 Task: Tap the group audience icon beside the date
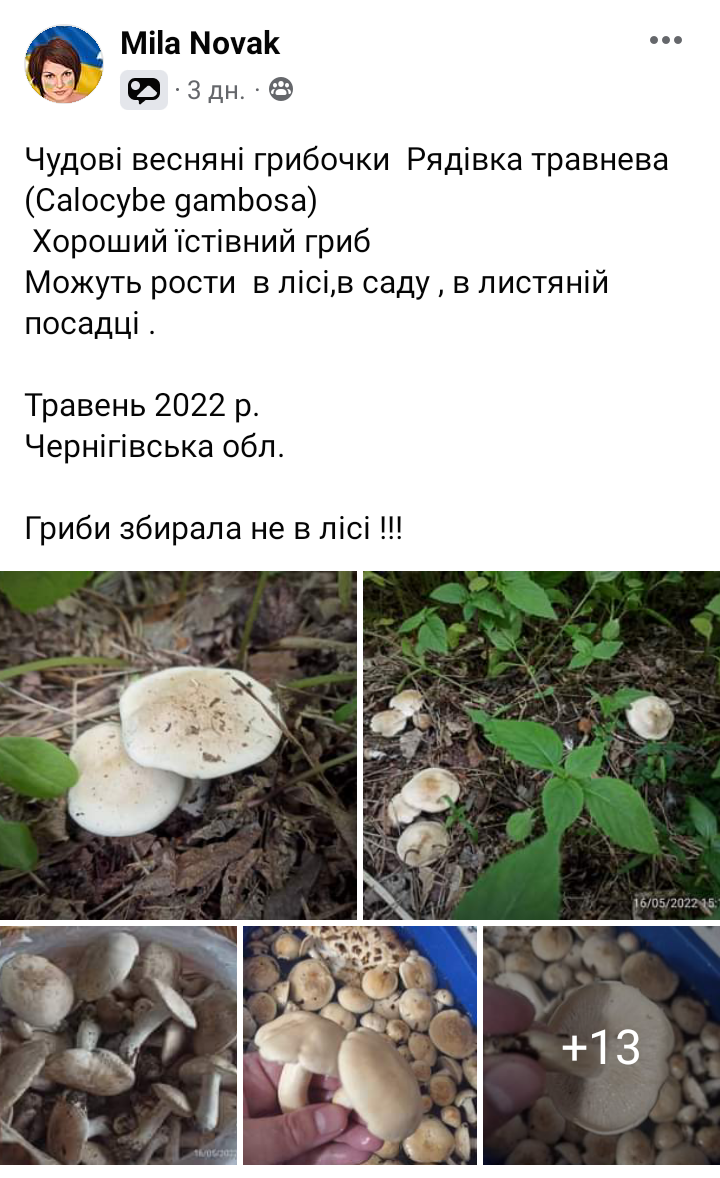(x=282, y=90)
